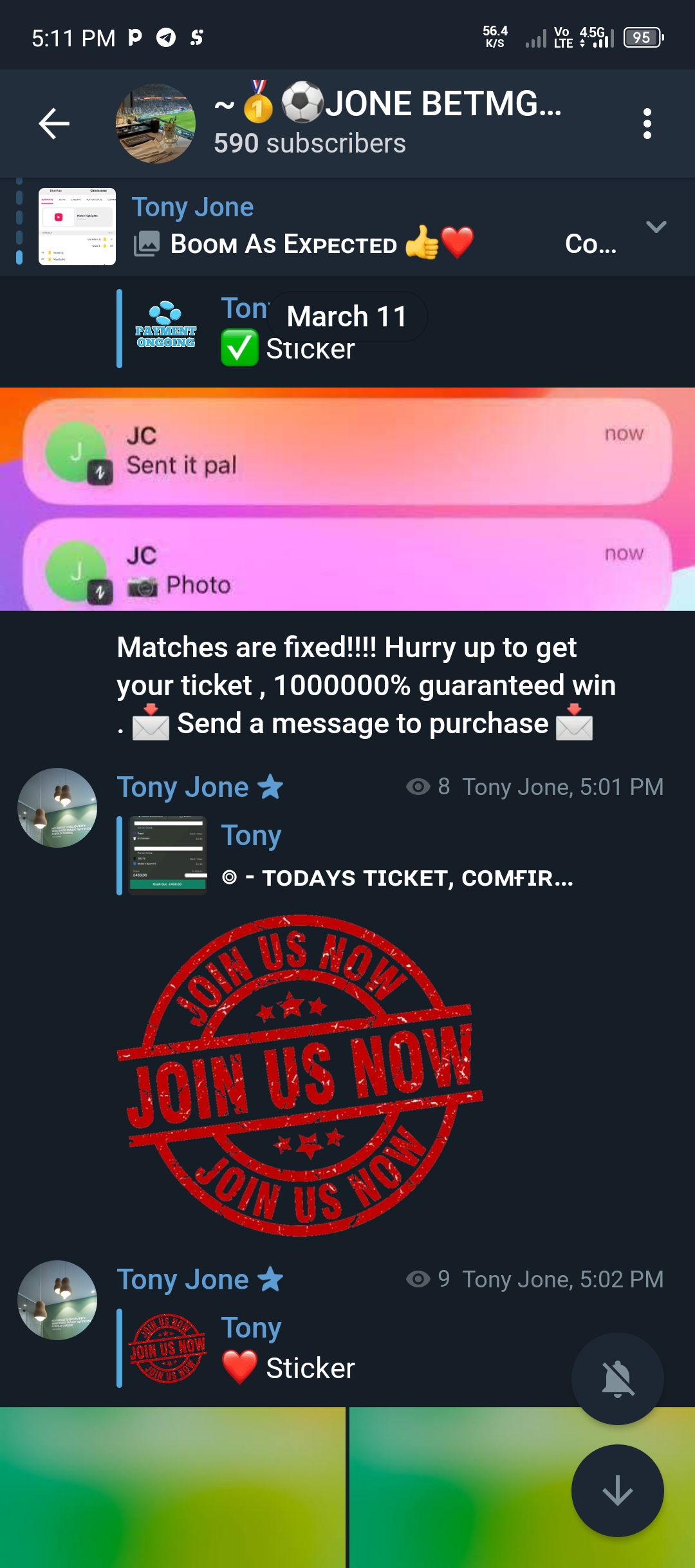Open pinned message Boom As Expected
Image resolution: width=695 pixels, height=1568 pixels.
coord(322,227)
